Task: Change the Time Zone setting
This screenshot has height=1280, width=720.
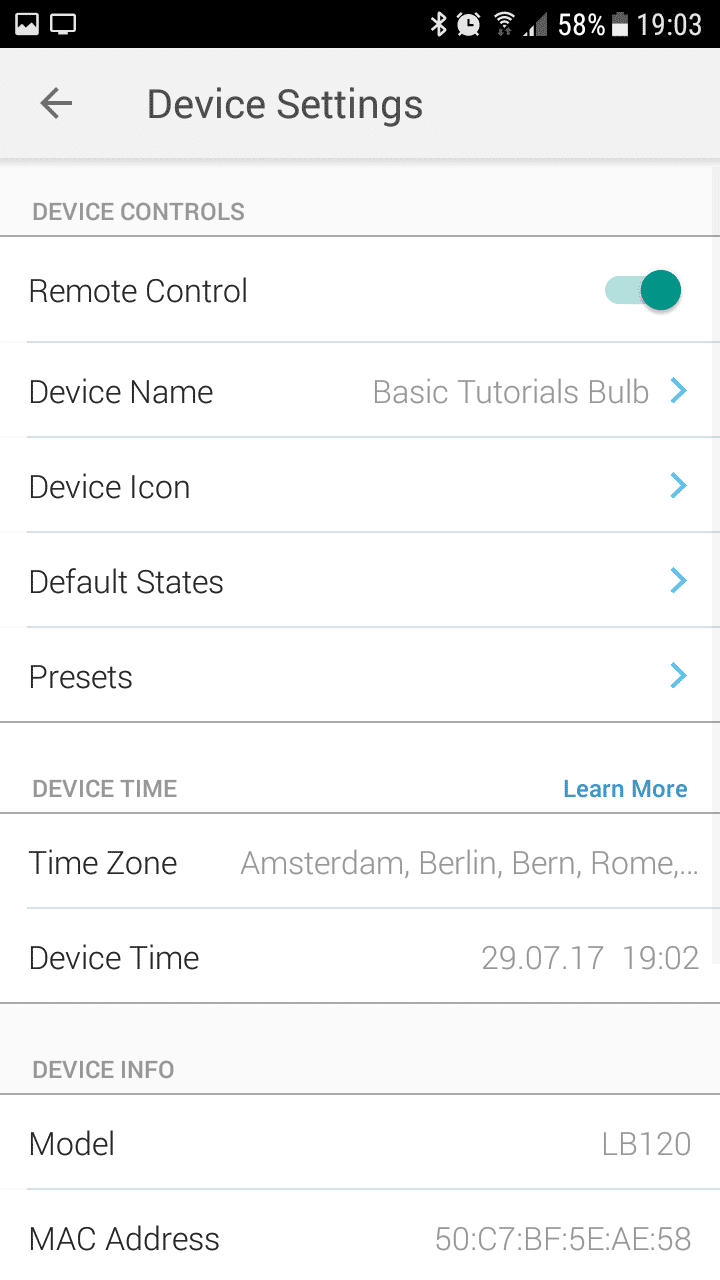Action: [360, 863]
